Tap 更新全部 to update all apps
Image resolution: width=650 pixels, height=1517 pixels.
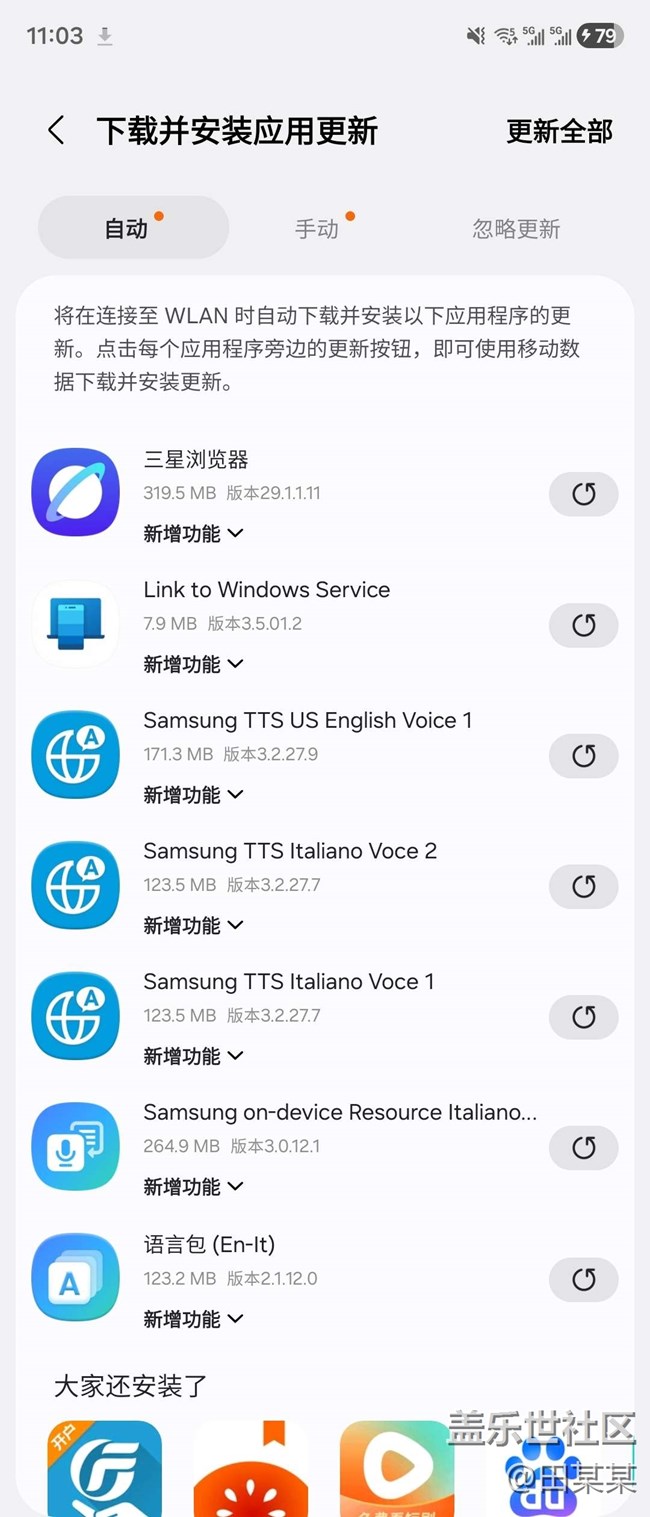[x=559, y=131]
